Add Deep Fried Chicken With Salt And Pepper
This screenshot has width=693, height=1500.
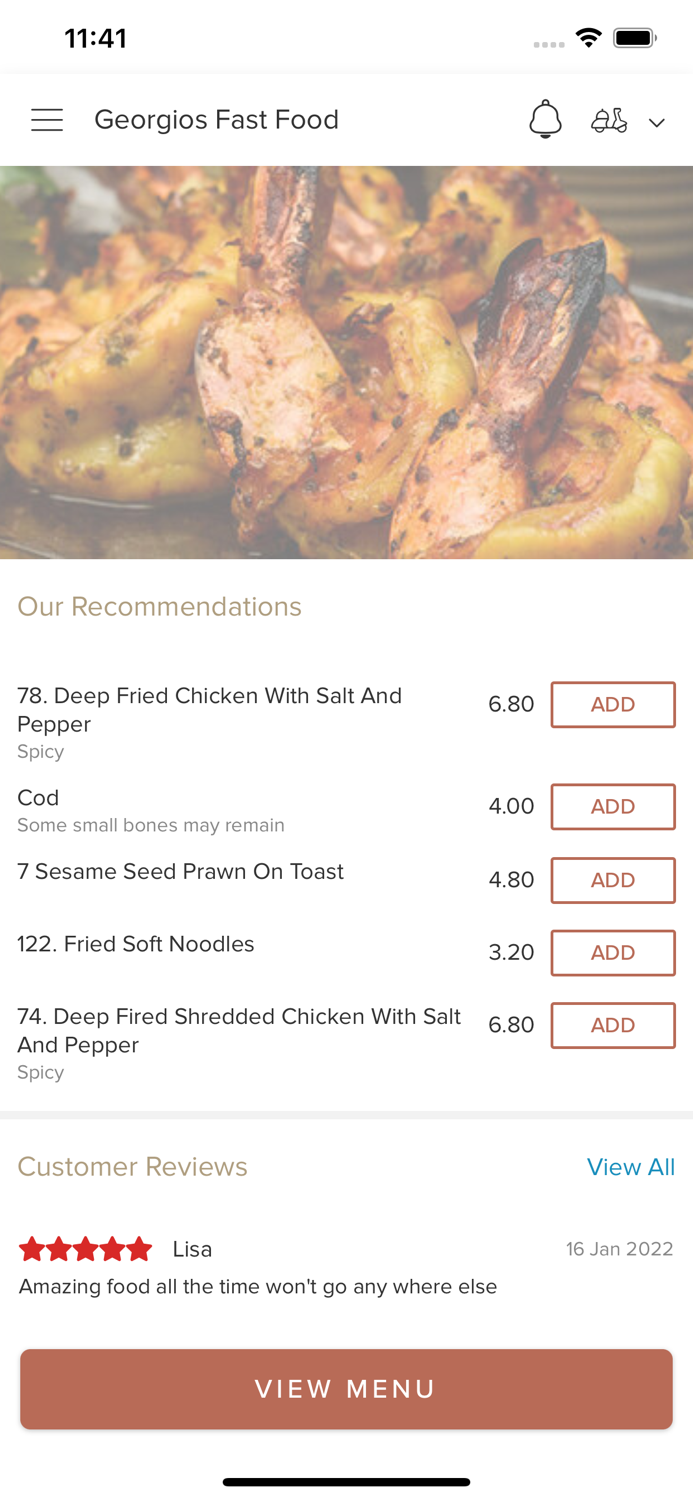tap(612, 705)
